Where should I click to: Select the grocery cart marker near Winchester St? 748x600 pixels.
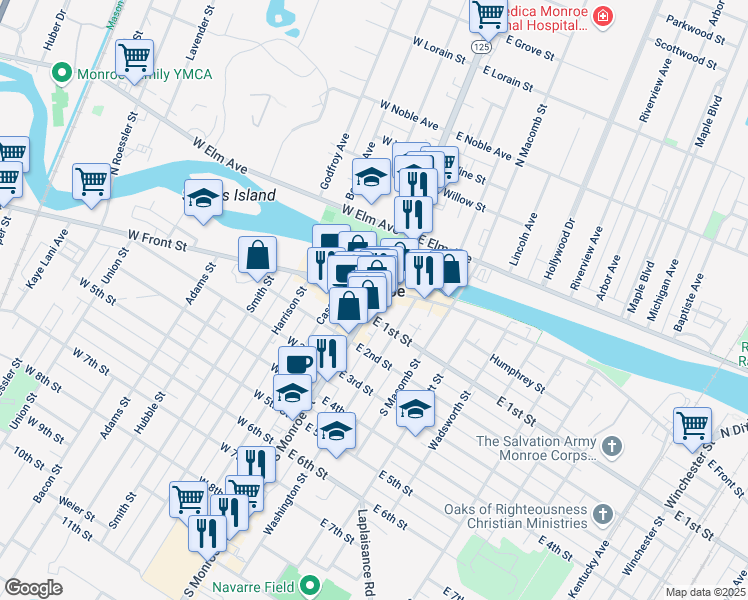[692, 424]
